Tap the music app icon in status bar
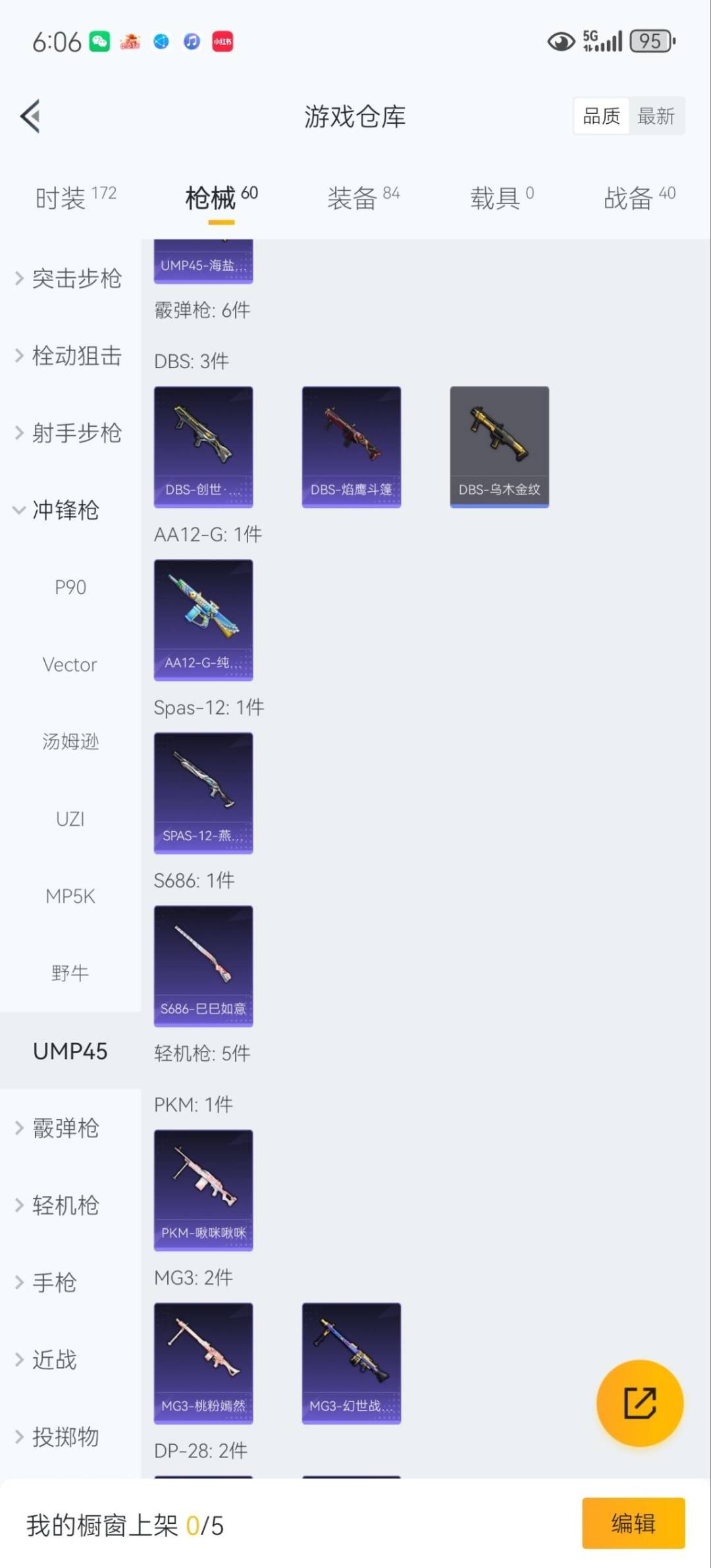 (192, 41)
